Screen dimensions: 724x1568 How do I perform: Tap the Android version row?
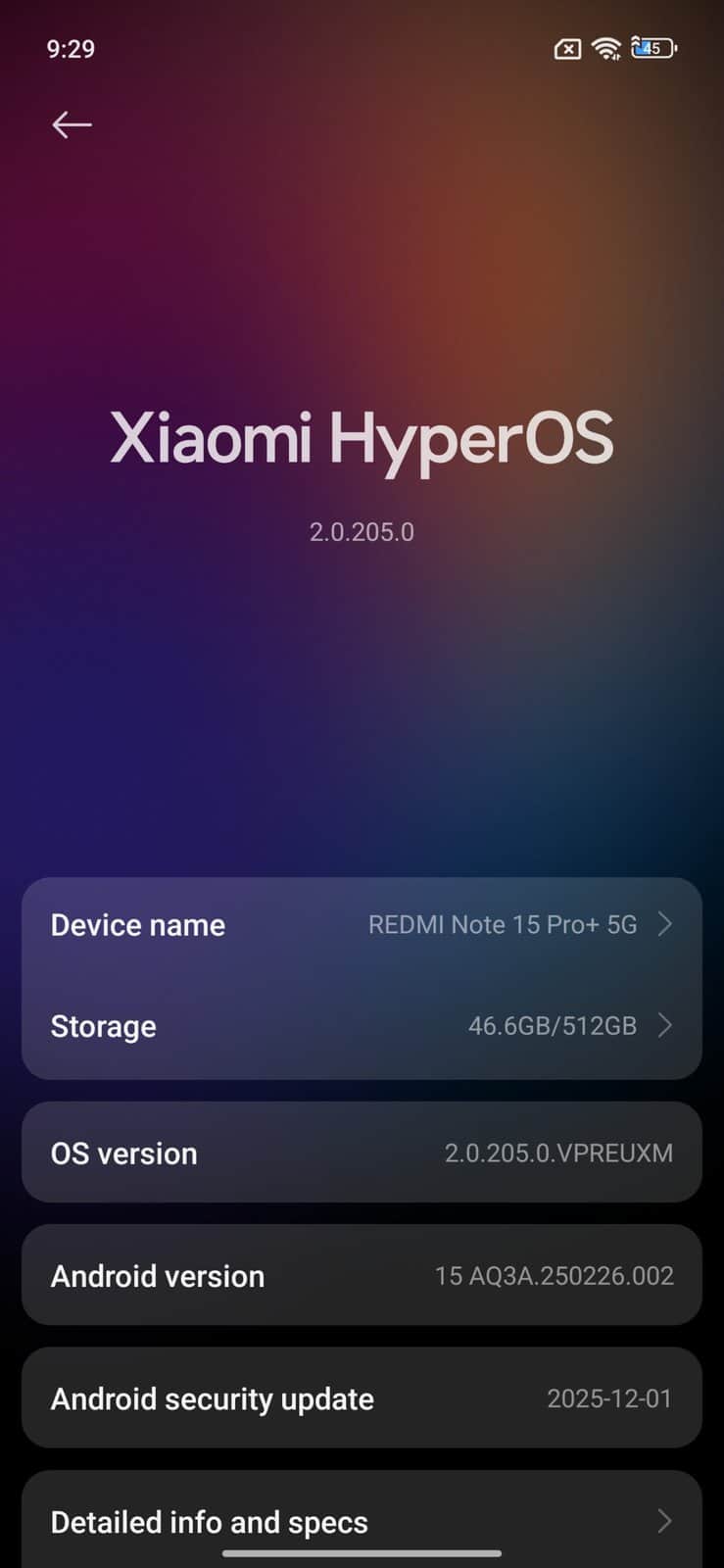coord(362,1276)
